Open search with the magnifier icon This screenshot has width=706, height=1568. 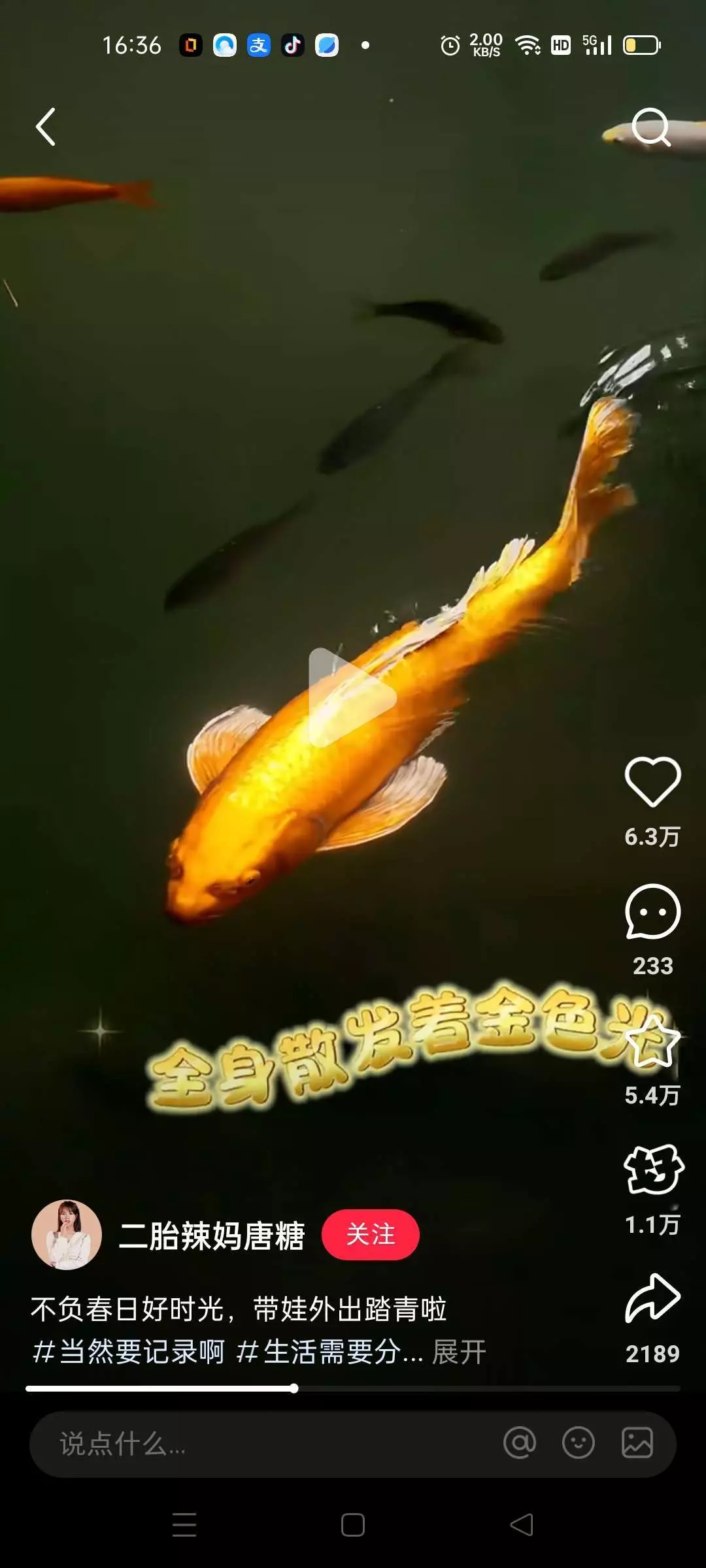click(651, 127)
